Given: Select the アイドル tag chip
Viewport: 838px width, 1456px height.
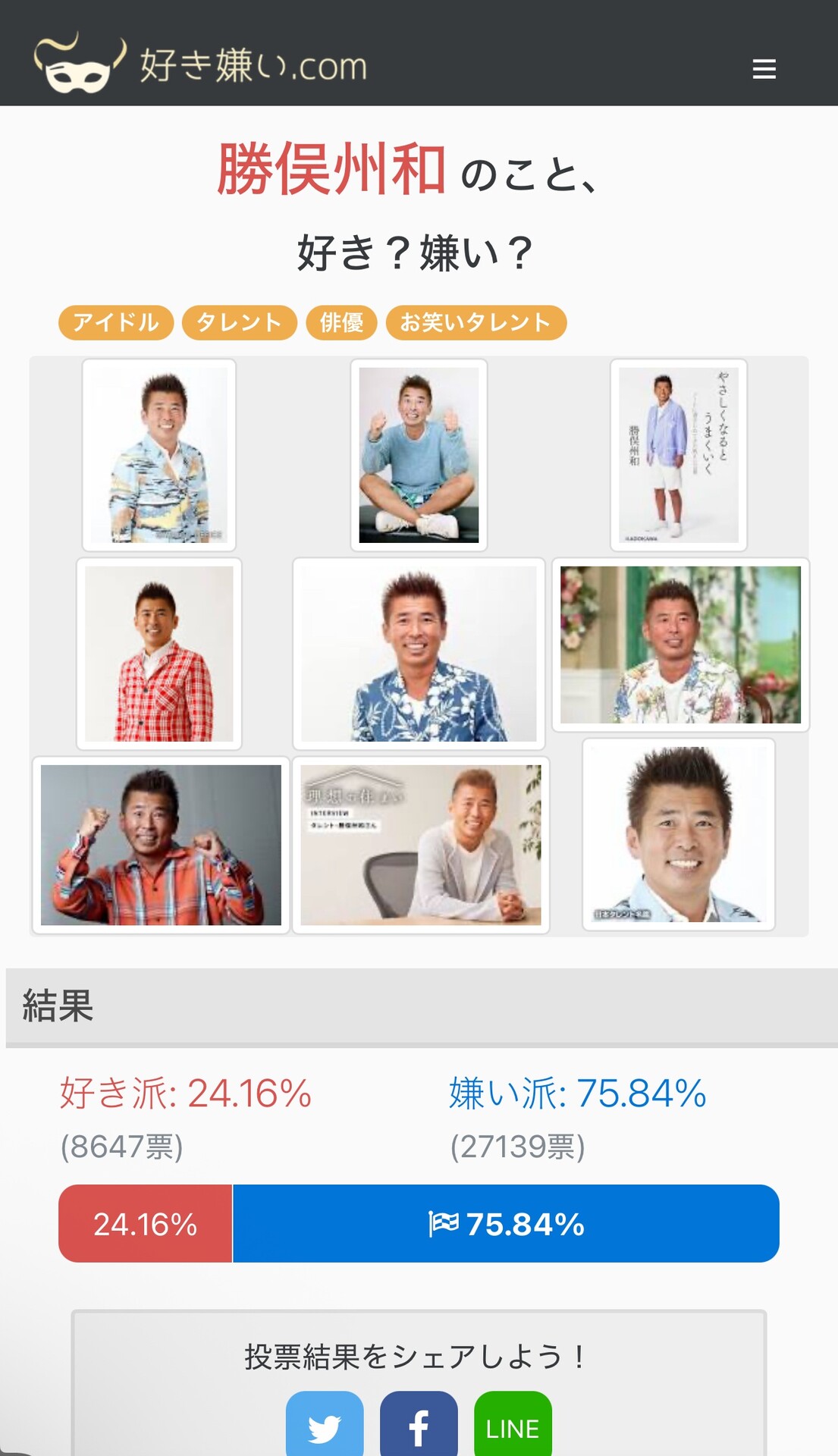Looking at the screenshot, I should (x=116, y=323).
